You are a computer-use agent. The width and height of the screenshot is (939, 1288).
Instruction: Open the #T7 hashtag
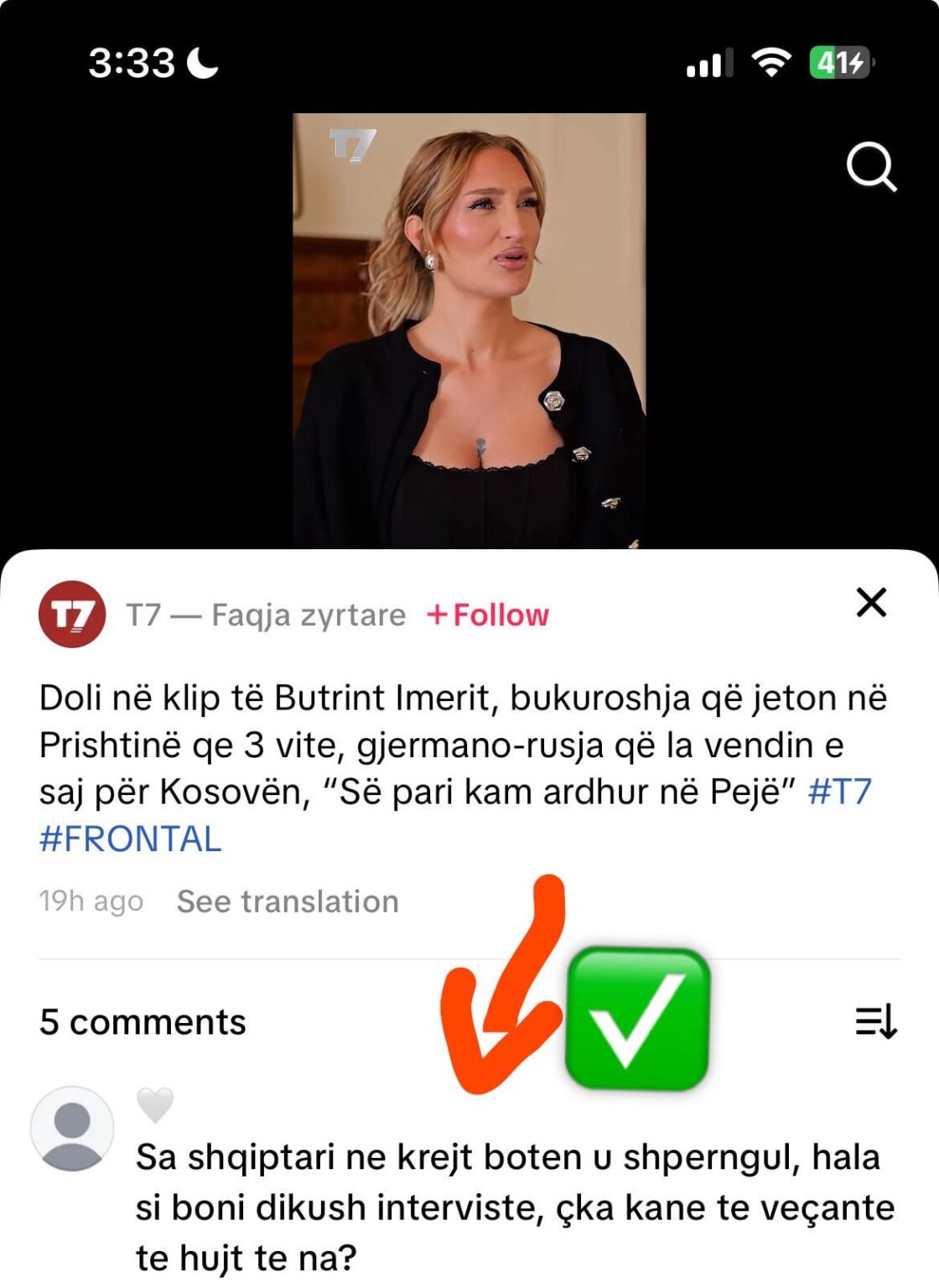click(x=839, y=792)
